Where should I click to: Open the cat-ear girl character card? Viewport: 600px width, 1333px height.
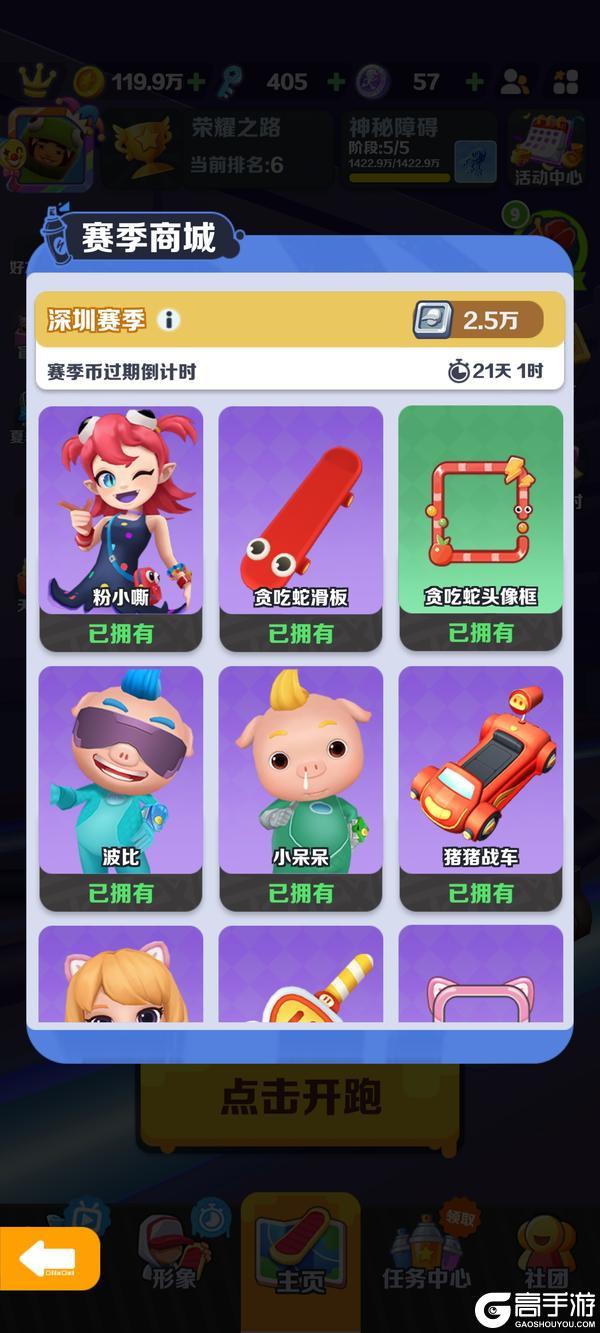coord(121,975)
